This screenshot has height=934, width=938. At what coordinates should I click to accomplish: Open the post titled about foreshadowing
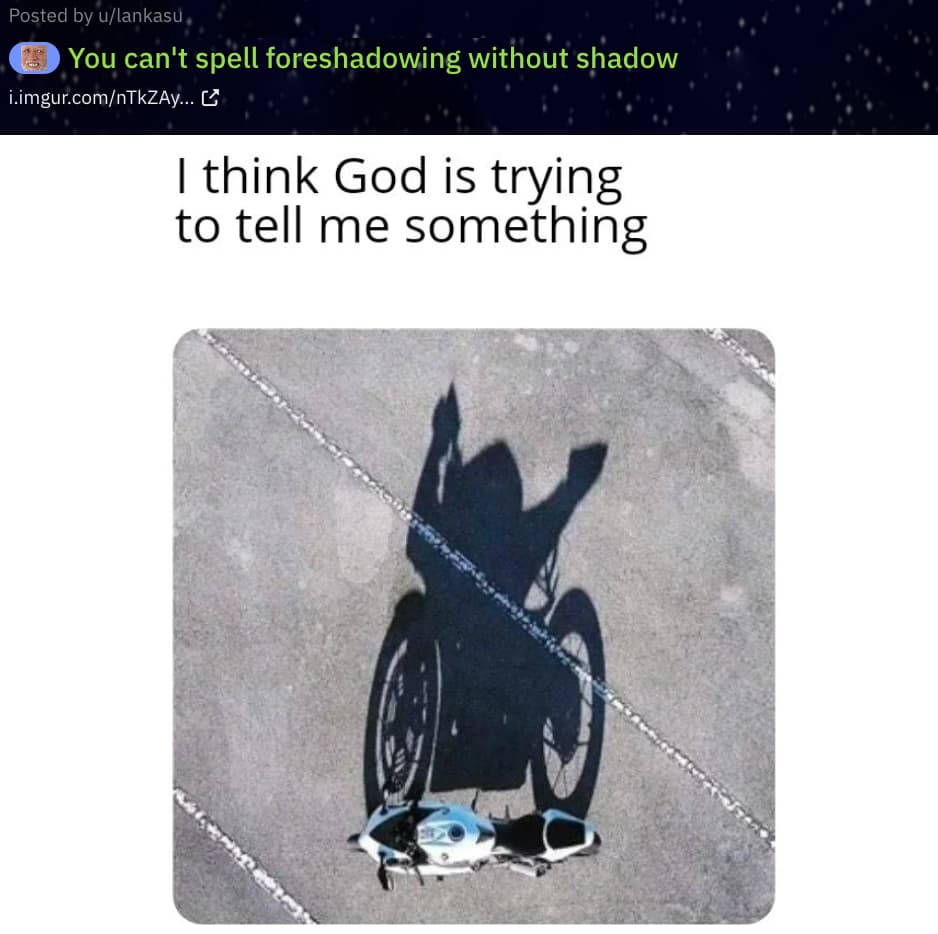click(x=372, y=58)
